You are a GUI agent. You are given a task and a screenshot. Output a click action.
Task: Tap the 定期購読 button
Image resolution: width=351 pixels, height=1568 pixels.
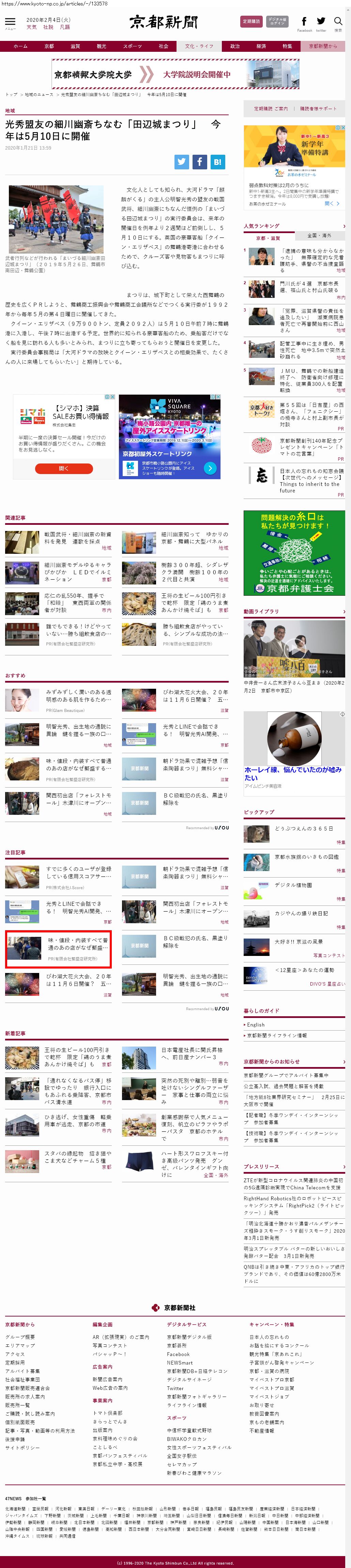pos(251,21)
